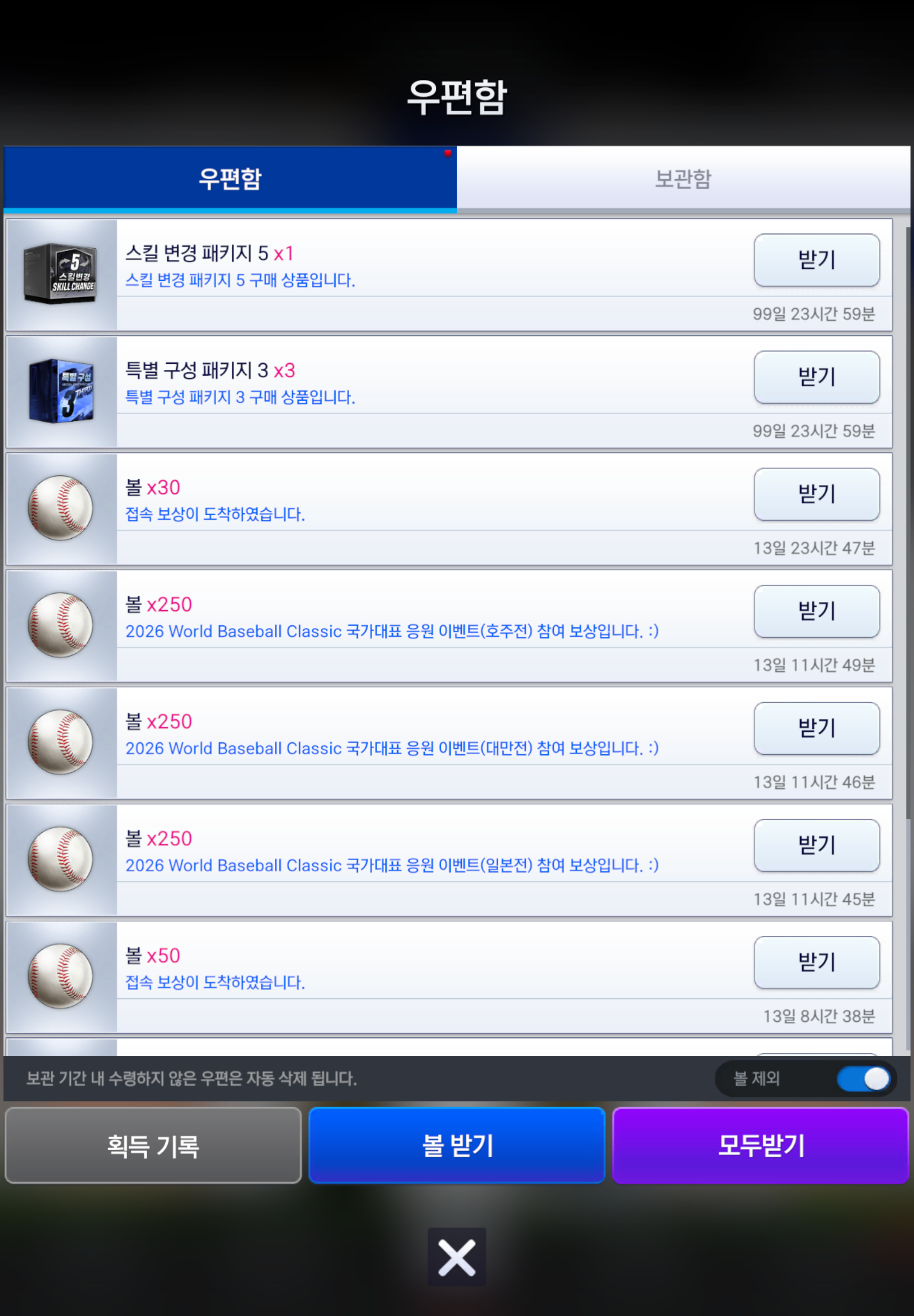Claim the 특별 구성 패키지 3 mail
The width and height of the screenshot is (914, 1316).
click(816, 377)
